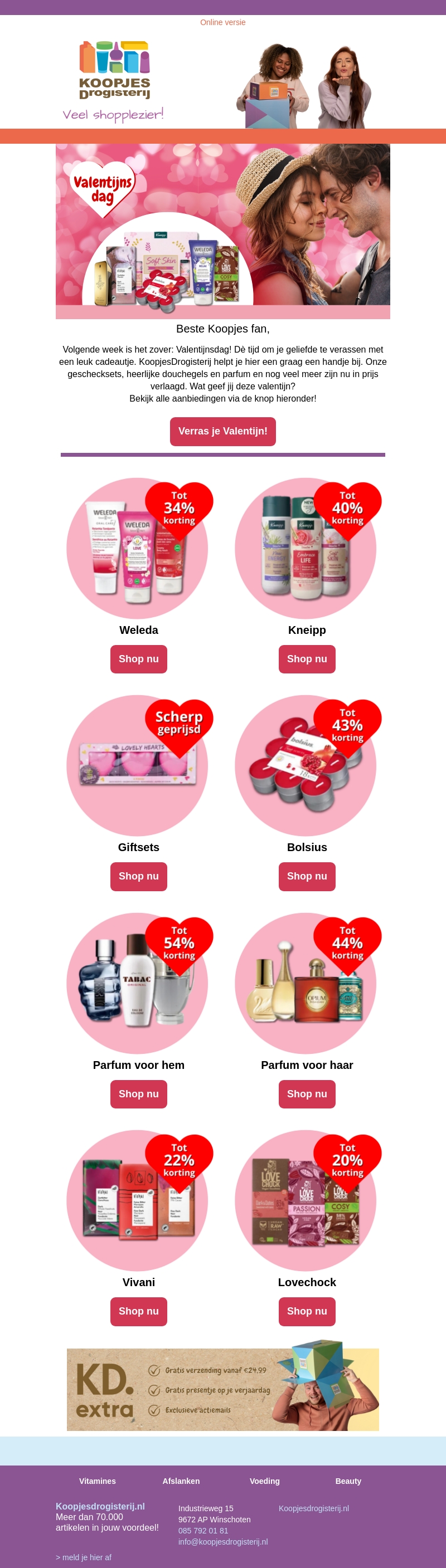Open the Voeding category link
The width and height of the screenshot is (446, 1568).
[264, 1481]
